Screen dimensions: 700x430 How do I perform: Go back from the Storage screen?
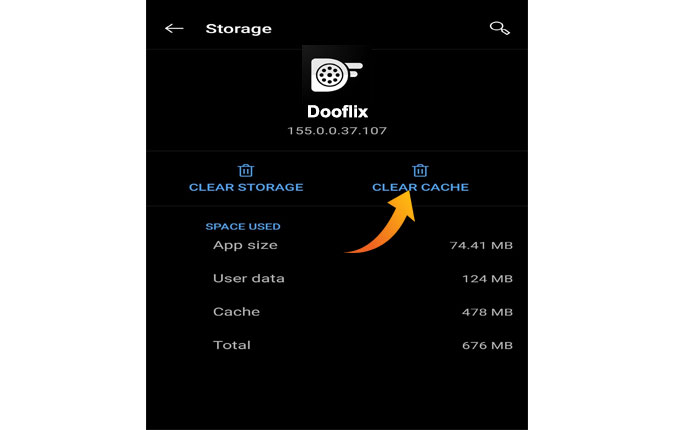(174, 28)
